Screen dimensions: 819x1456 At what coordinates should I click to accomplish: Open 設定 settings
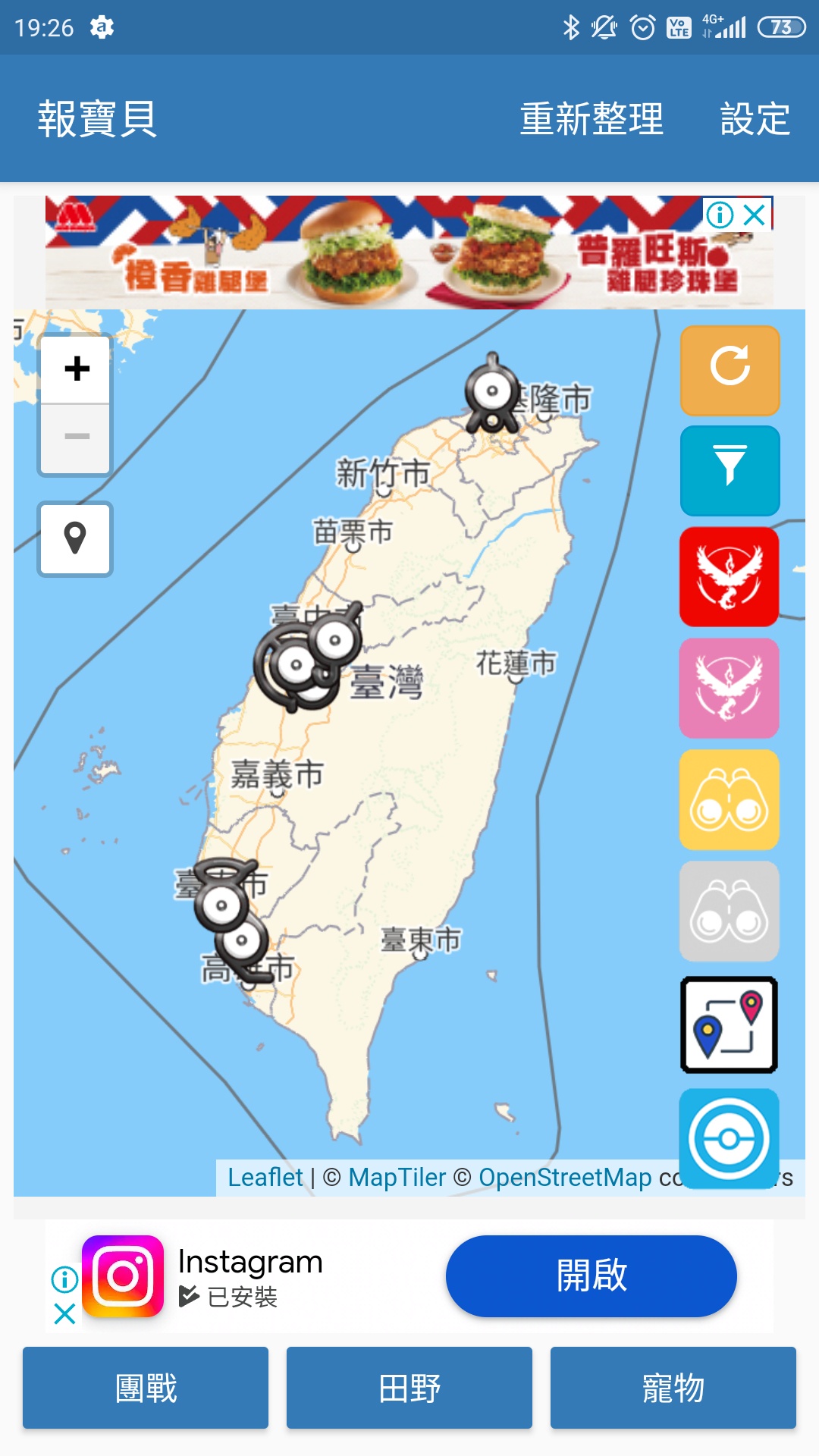tap(755, 119)
